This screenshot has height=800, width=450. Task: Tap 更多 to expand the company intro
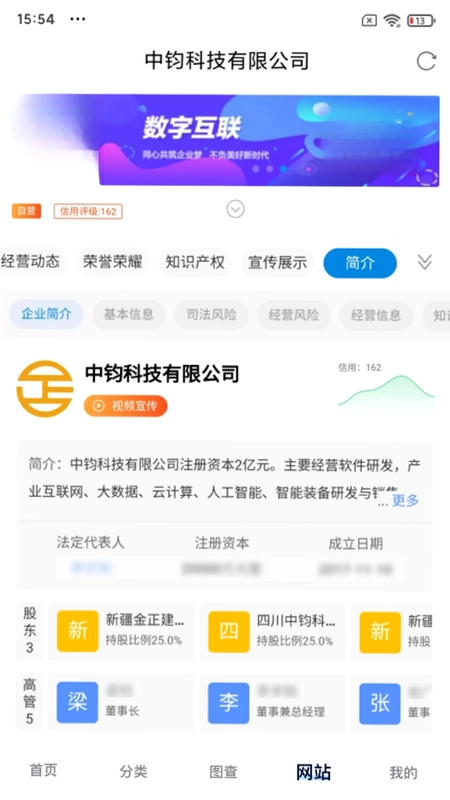[x=406, y=501]
